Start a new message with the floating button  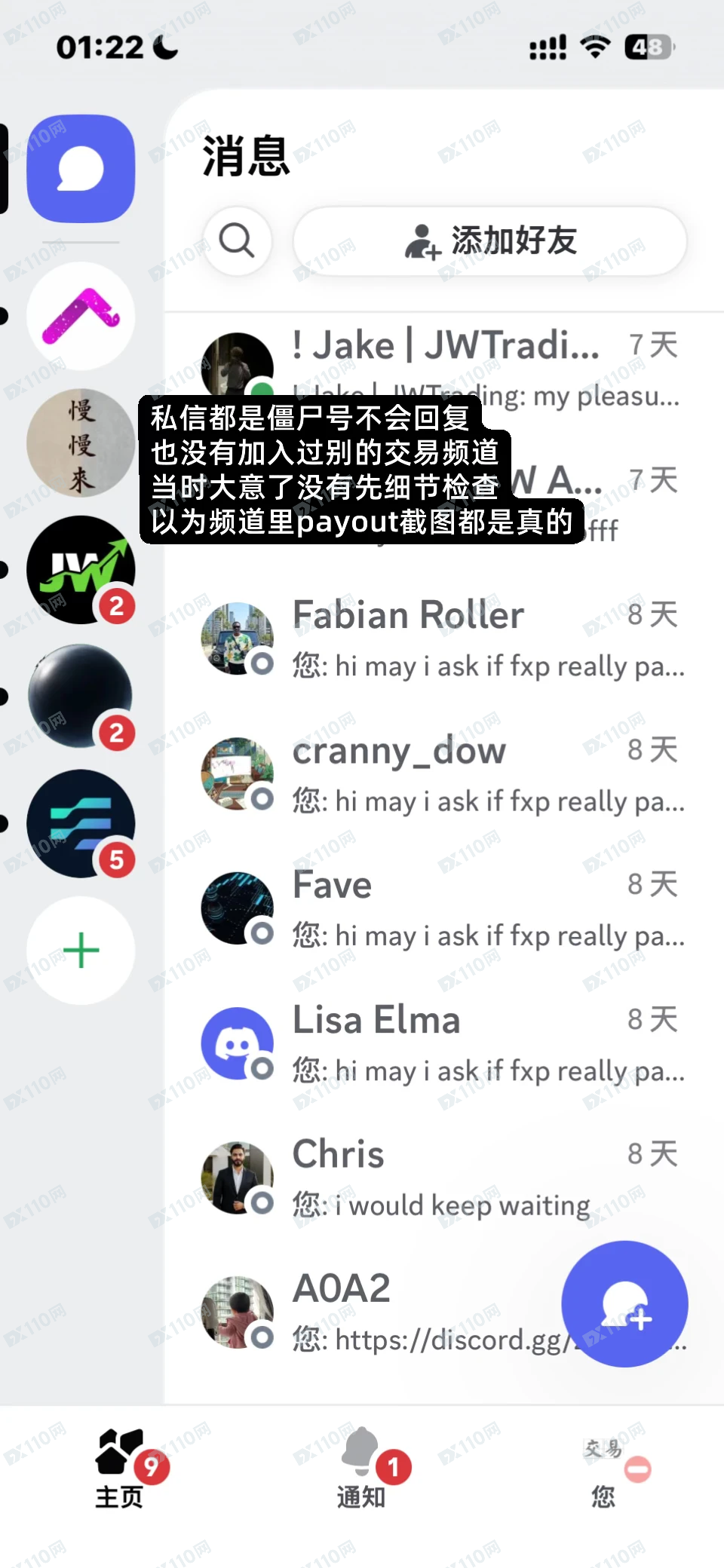(624, 1303)
